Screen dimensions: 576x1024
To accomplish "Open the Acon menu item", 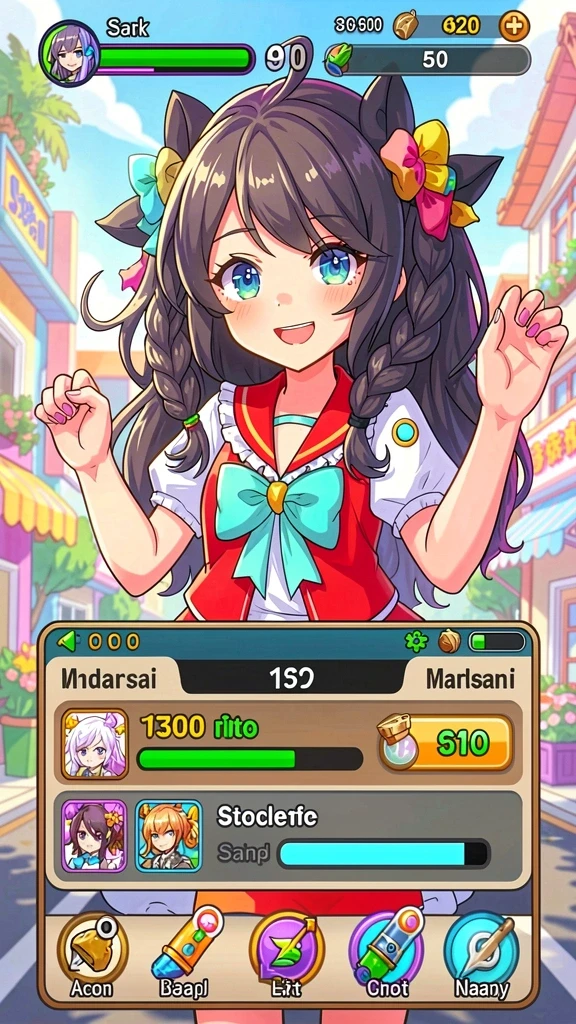I will coord(91,955).
